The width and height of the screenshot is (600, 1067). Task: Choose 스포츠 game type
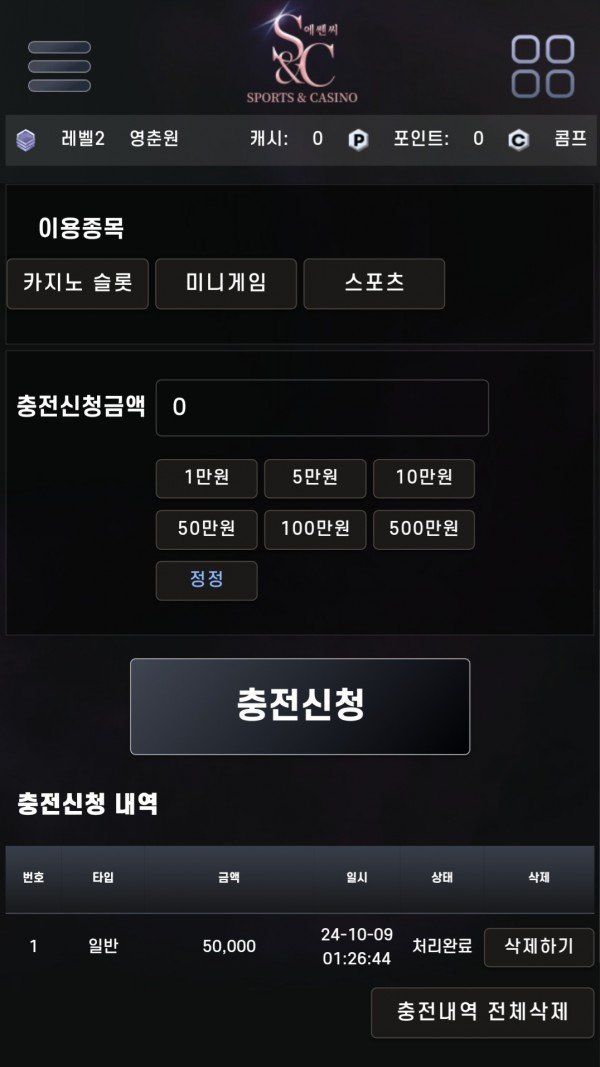point(374,283)
